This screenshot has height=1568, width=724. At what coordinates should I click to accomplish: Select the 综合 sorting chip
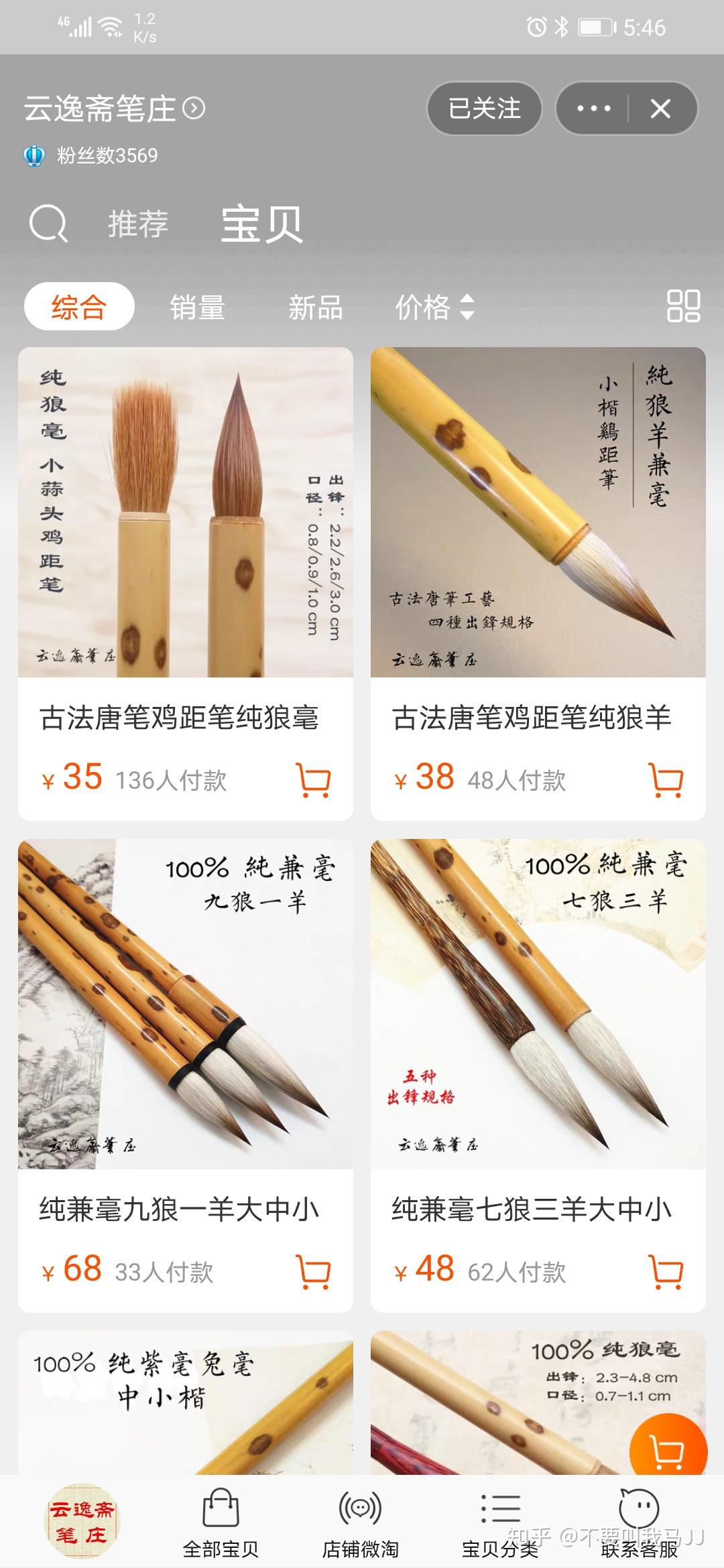pyautogui.click(x=79, y=307)
